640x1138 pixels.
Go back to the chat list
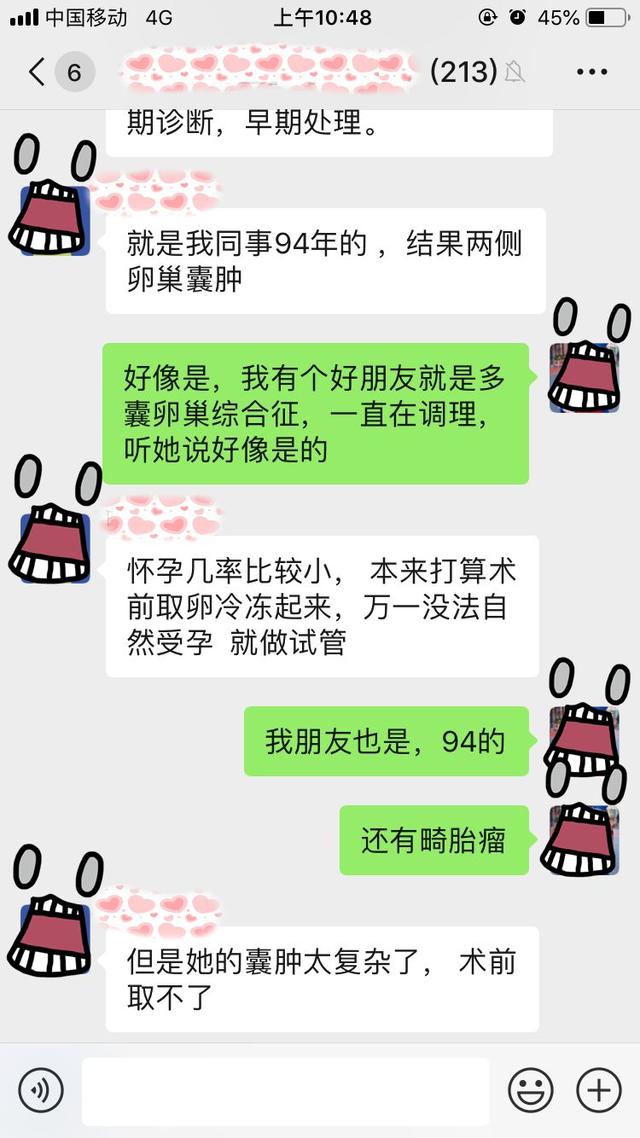coord(38,72)
